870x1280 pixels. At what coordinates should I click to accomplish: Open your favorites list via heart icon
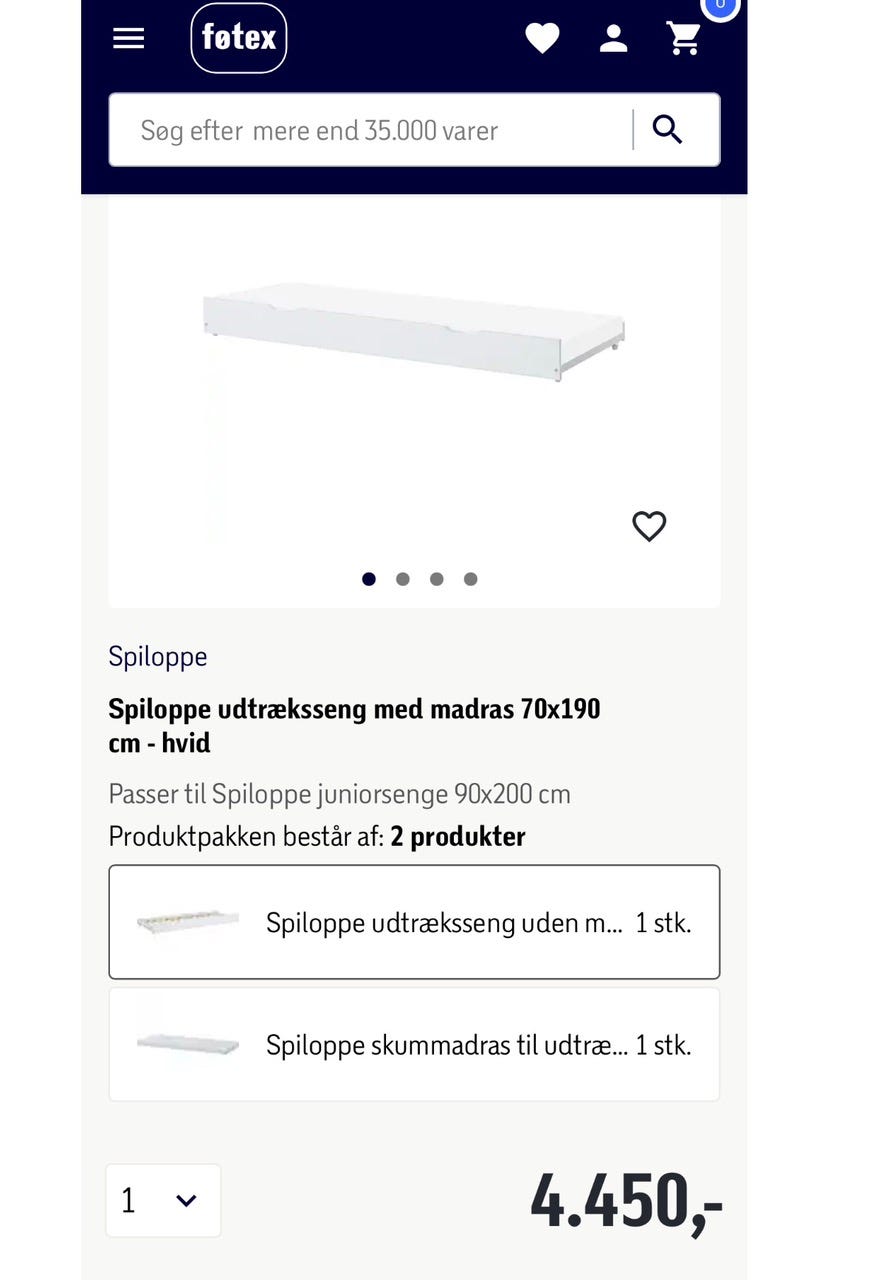tap(543, 38)
